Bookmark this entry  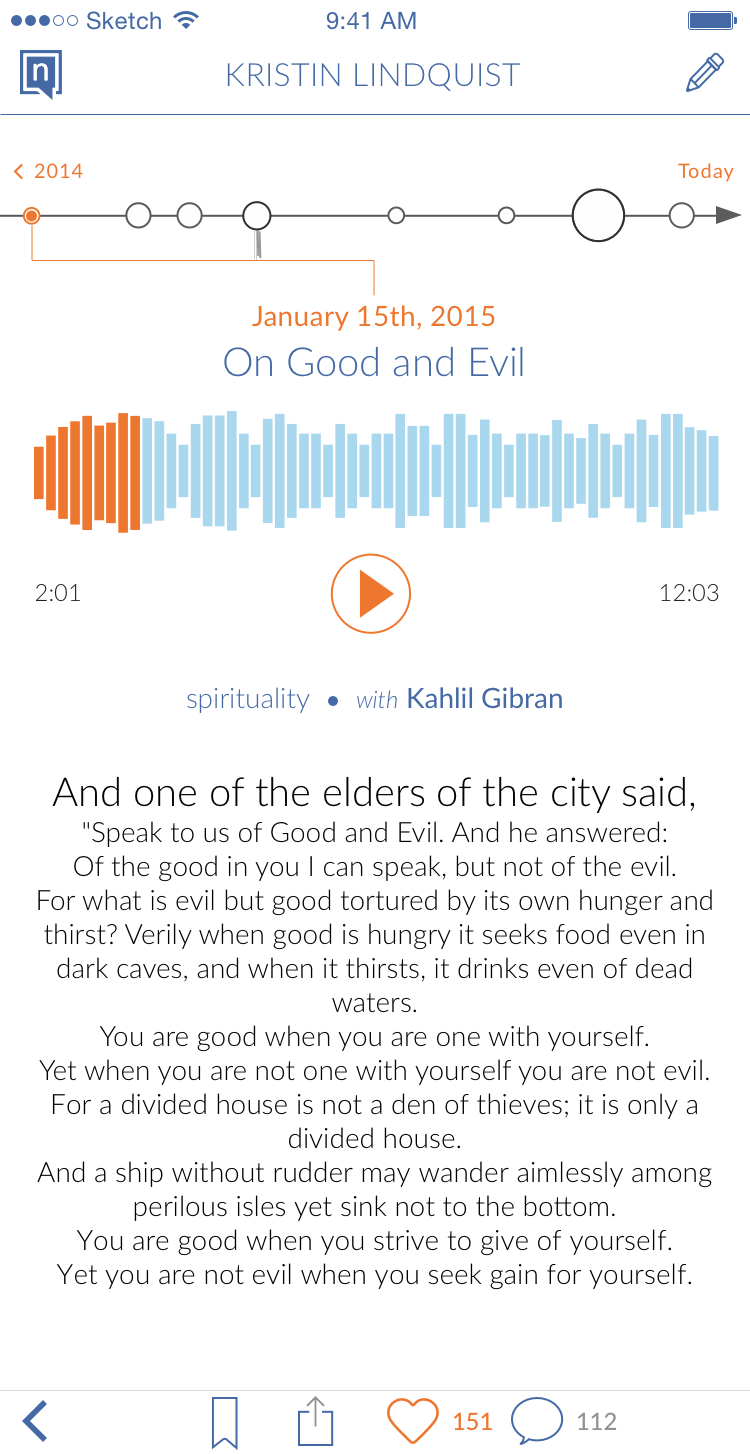(225, 1421)
